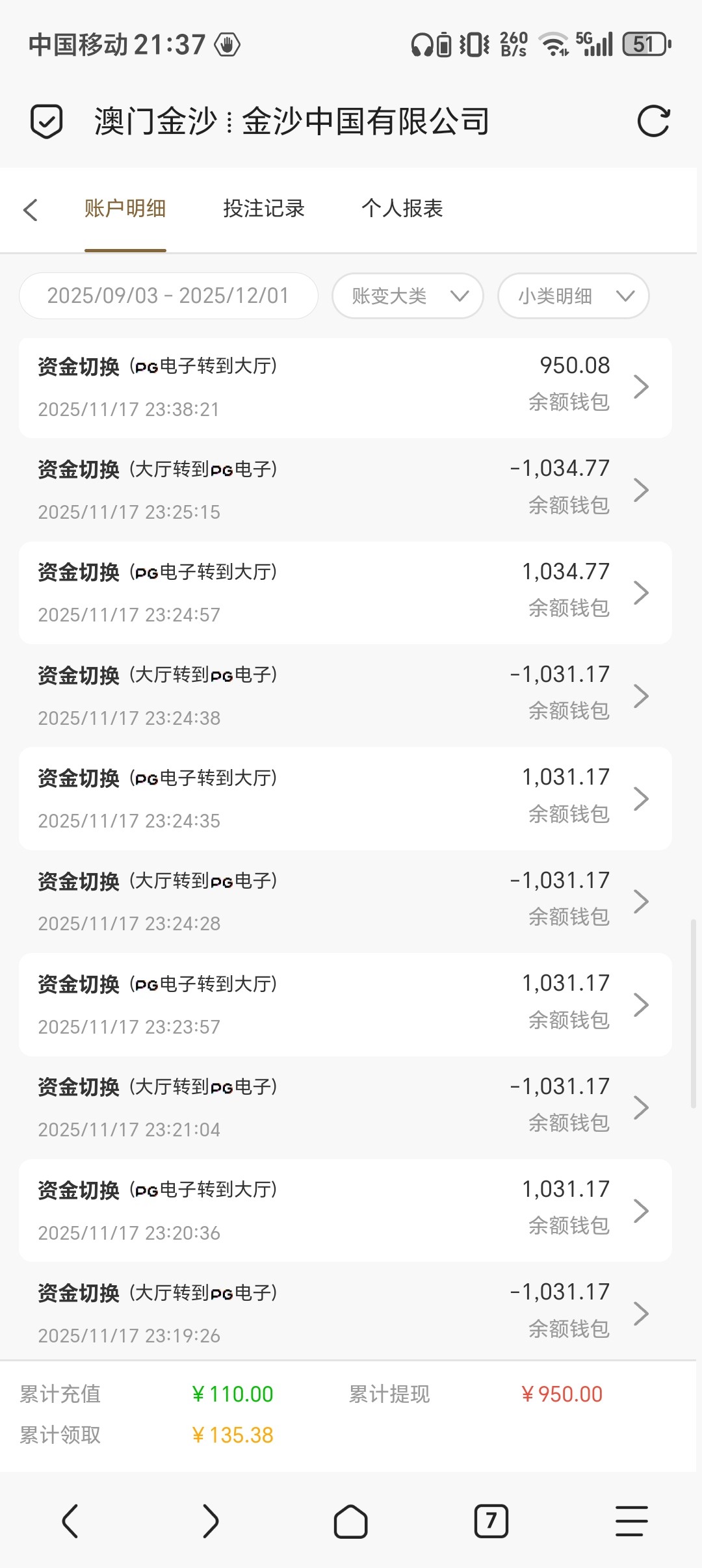702x1568 pixels.
Task: Open the browser menu icon at bottom right
Action: [x=631, y=1521]
